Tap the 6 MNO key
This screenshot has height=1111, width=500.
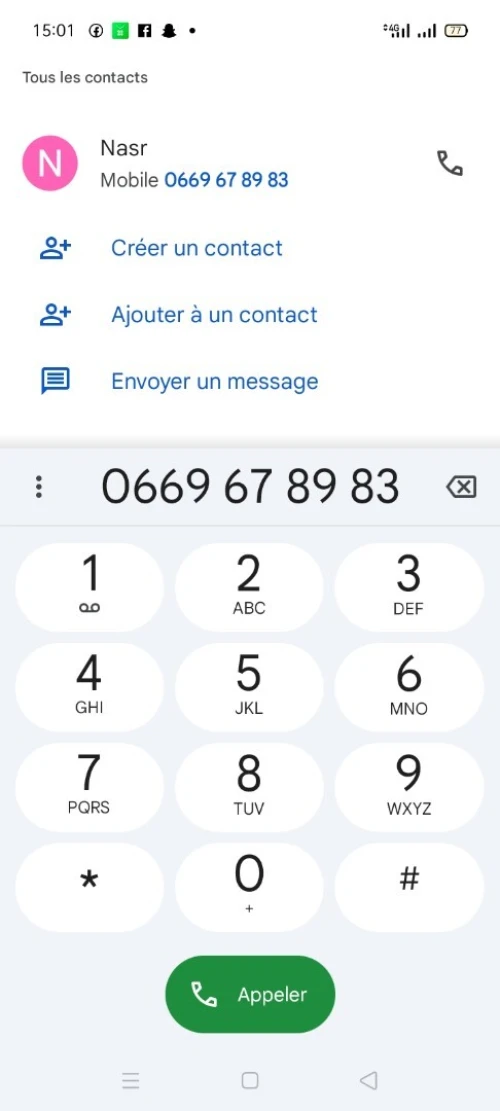[409, 687]
